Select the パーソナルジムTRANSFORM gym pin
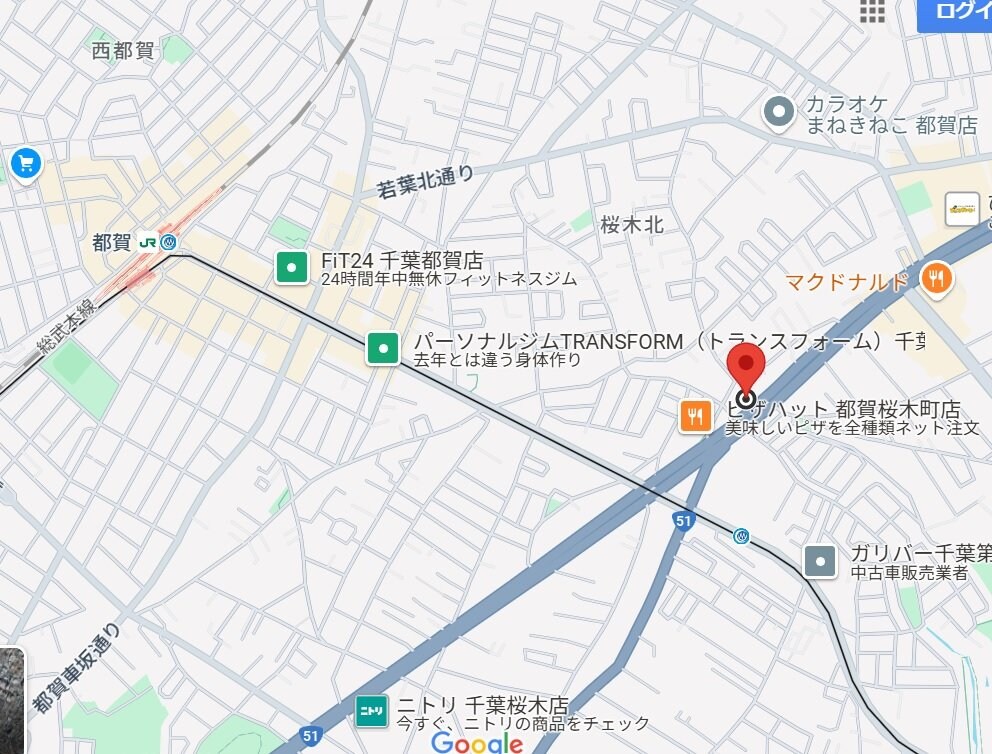This screenshot has width=992, height=754. point(382,349)
